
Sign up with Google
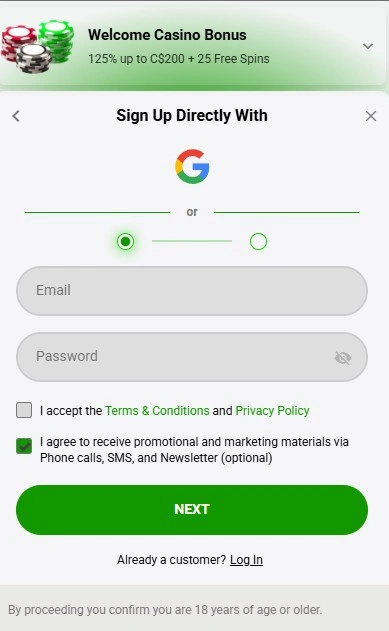192,167
